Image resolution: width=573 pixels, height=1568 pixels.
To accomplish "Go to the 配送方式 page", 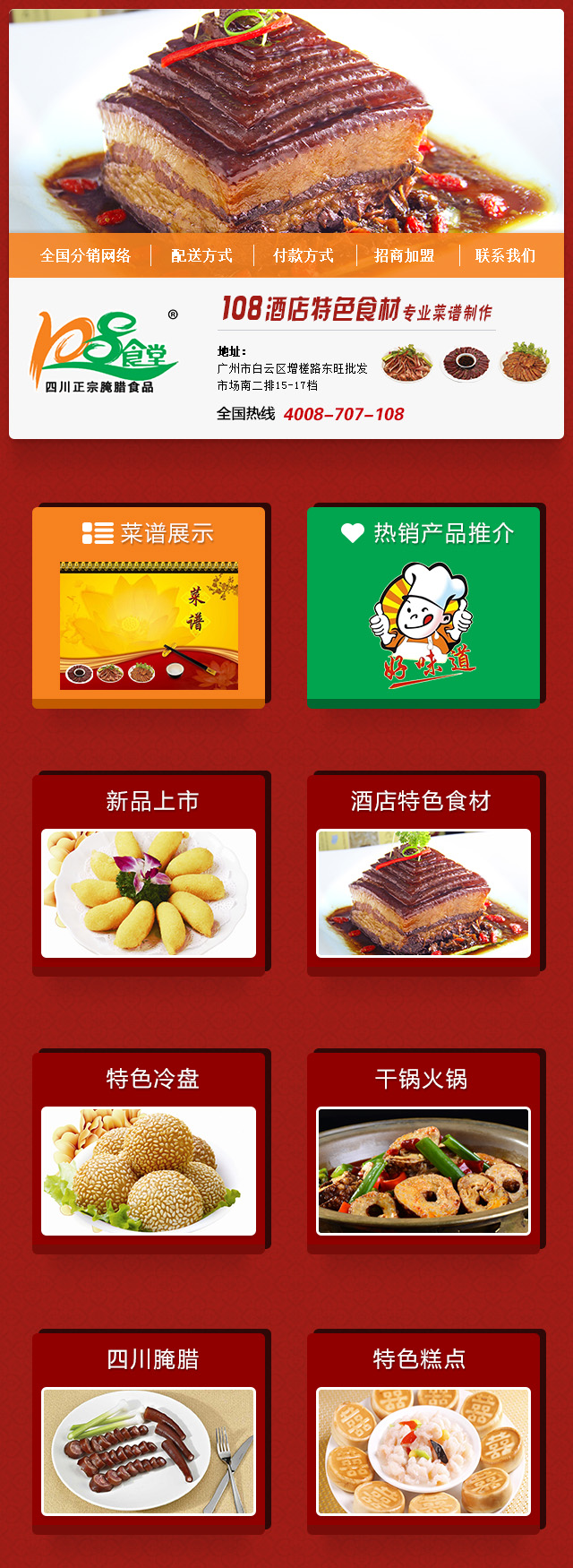I will tap(201, 255).
